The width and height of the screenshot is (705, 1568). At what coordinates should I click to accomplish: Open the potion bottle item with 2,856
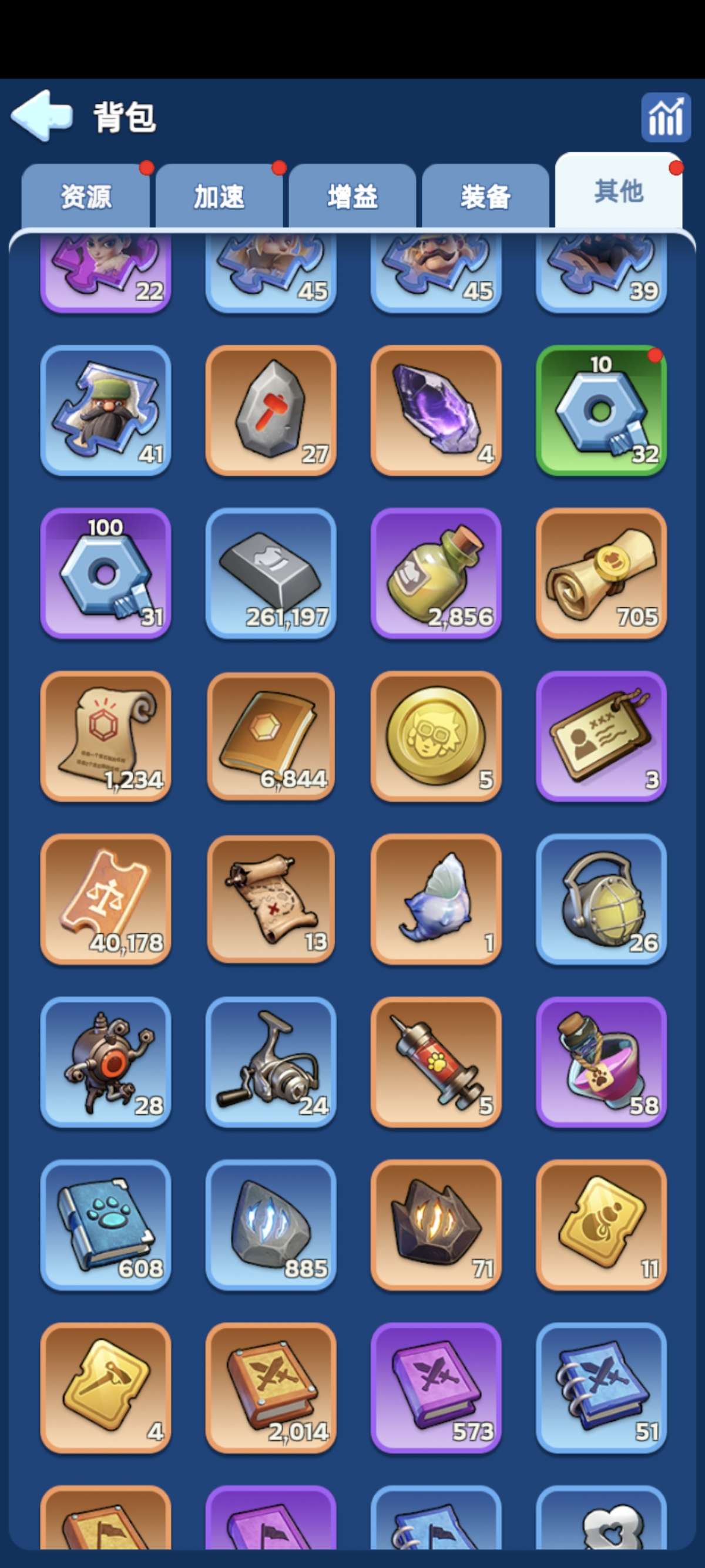coord(436,573)
